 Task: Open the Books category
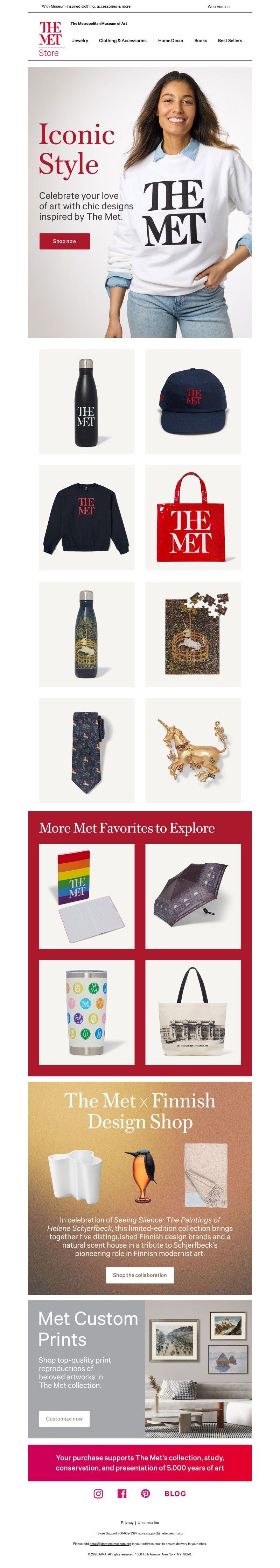(200, 41)
